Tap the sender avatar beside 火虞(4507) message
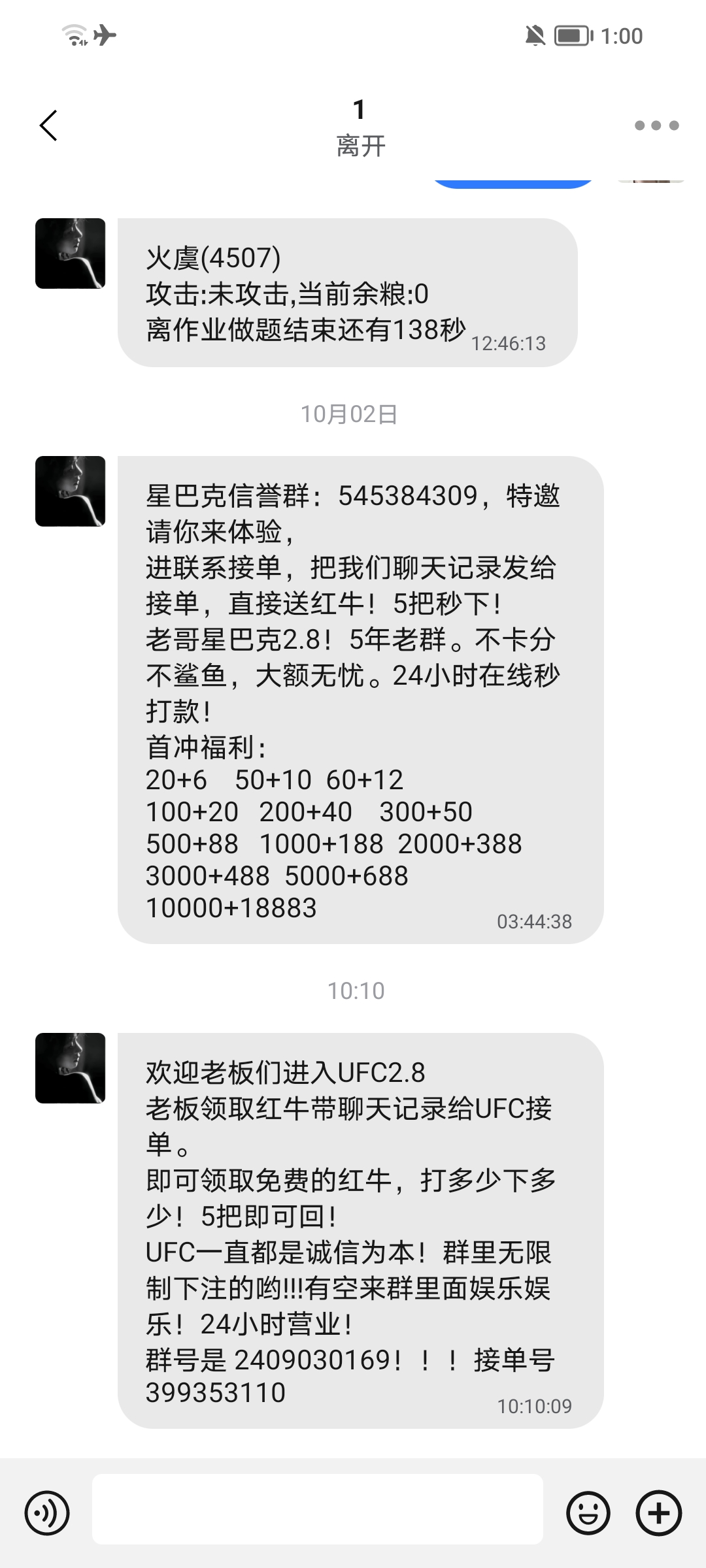The image size is (706, 1568). (x=71, y=253)
